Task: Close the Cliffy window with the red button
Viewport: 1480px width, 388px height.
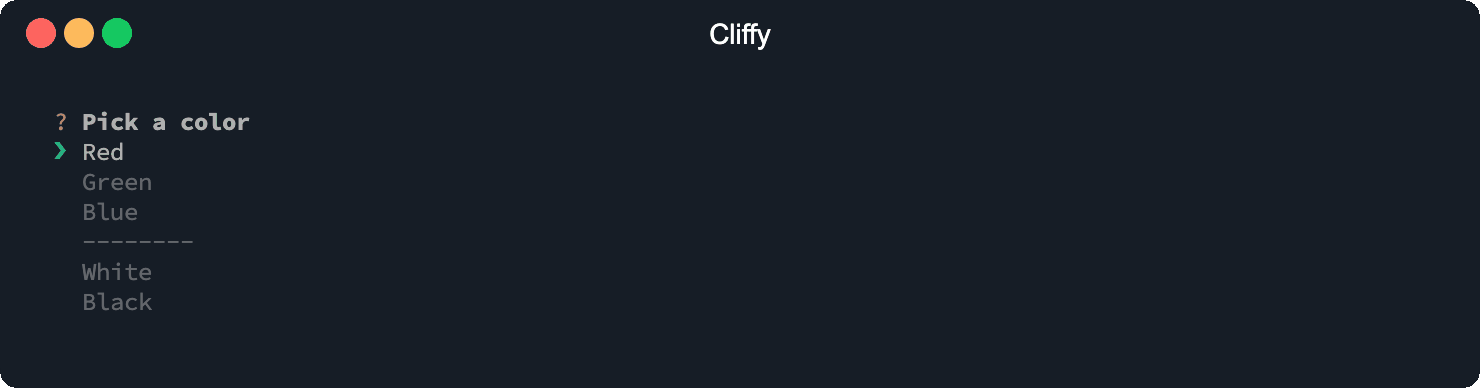Action: pyautogui.click(x=41, y=33)
